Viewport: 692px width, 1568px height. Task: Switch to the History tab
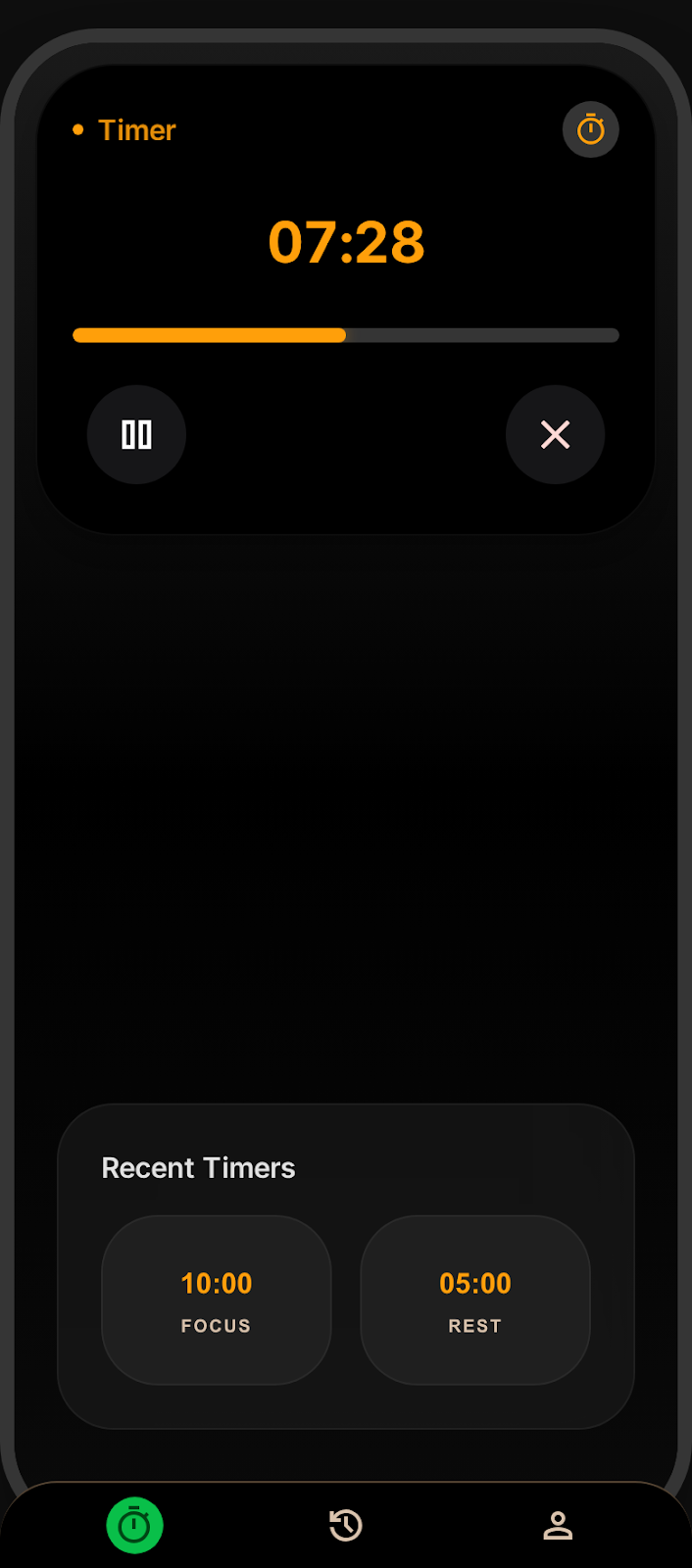(346, 1526)
